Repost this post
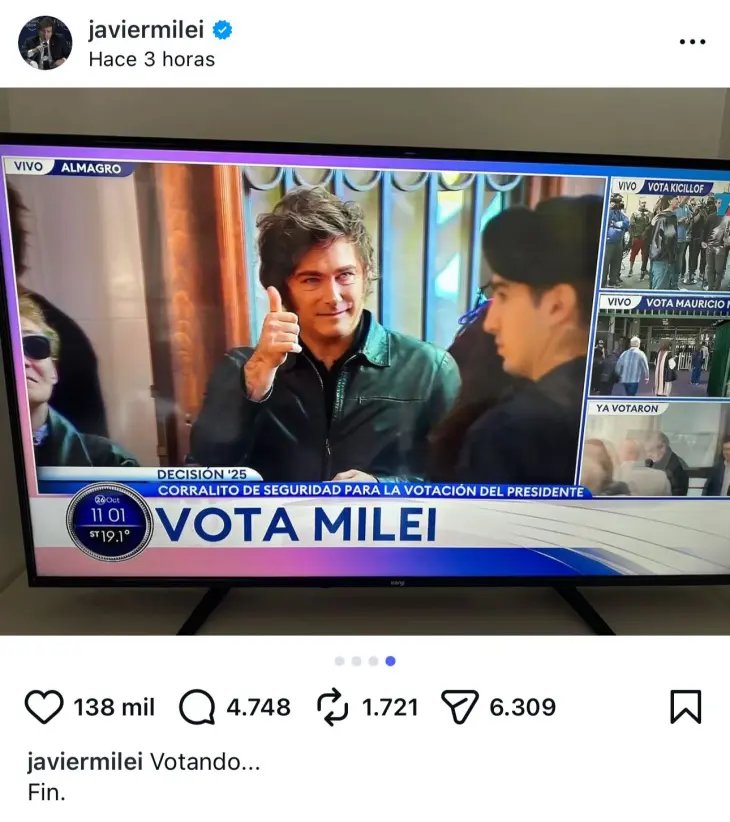This screenshot has height=822, width=730. tap(332, 707)
